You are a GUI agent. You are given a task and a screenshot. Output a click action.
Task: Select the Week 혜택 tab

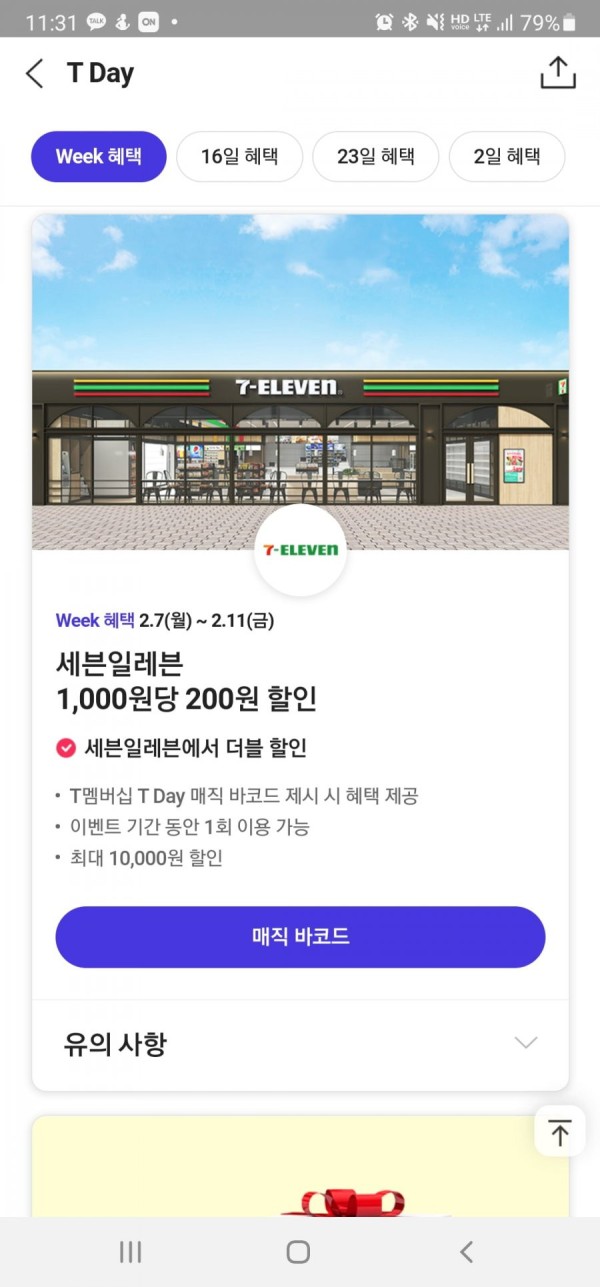click(x=98, y=157)
